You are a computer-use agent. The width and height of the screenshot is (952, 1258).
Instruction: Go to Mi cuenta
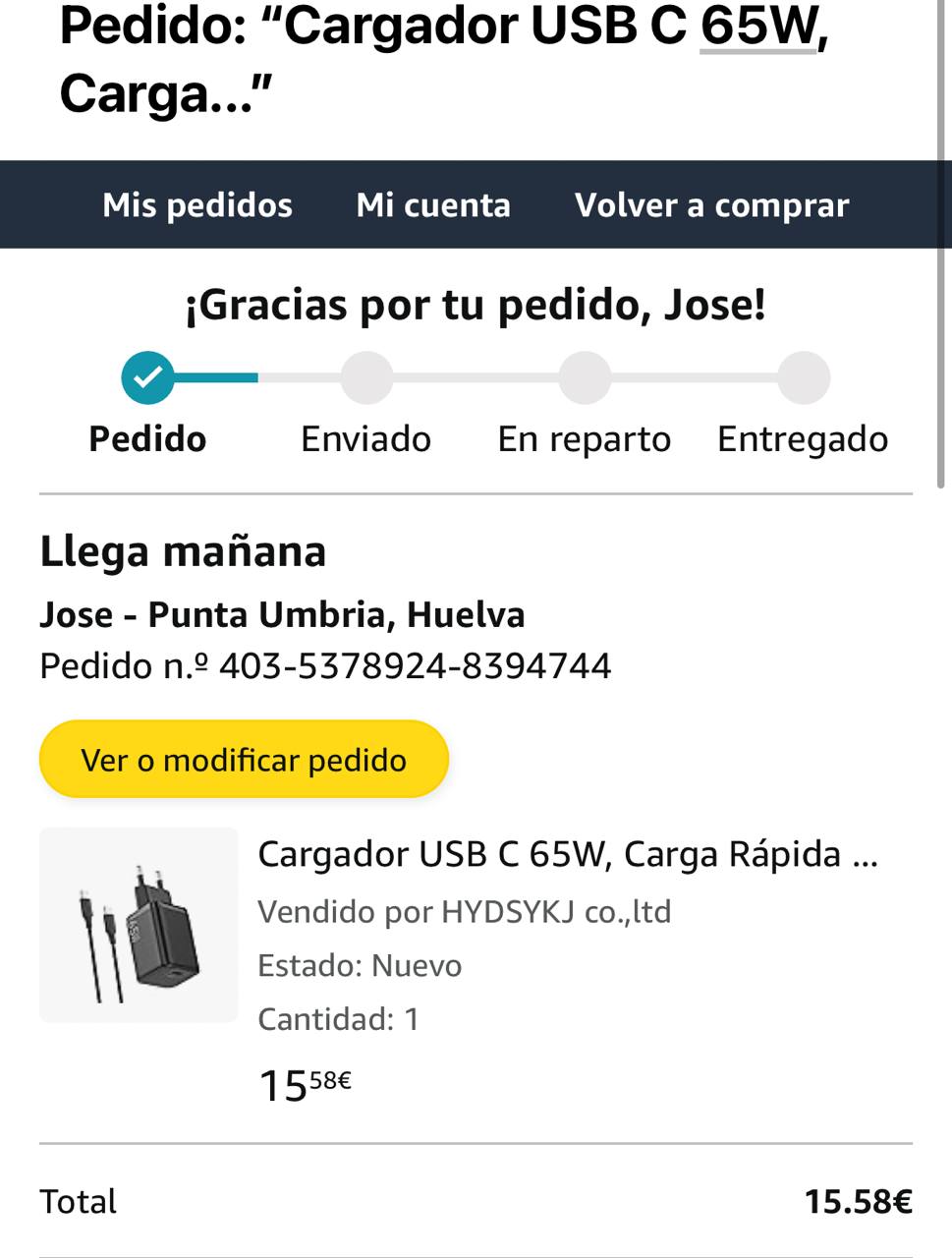(433, 204)
